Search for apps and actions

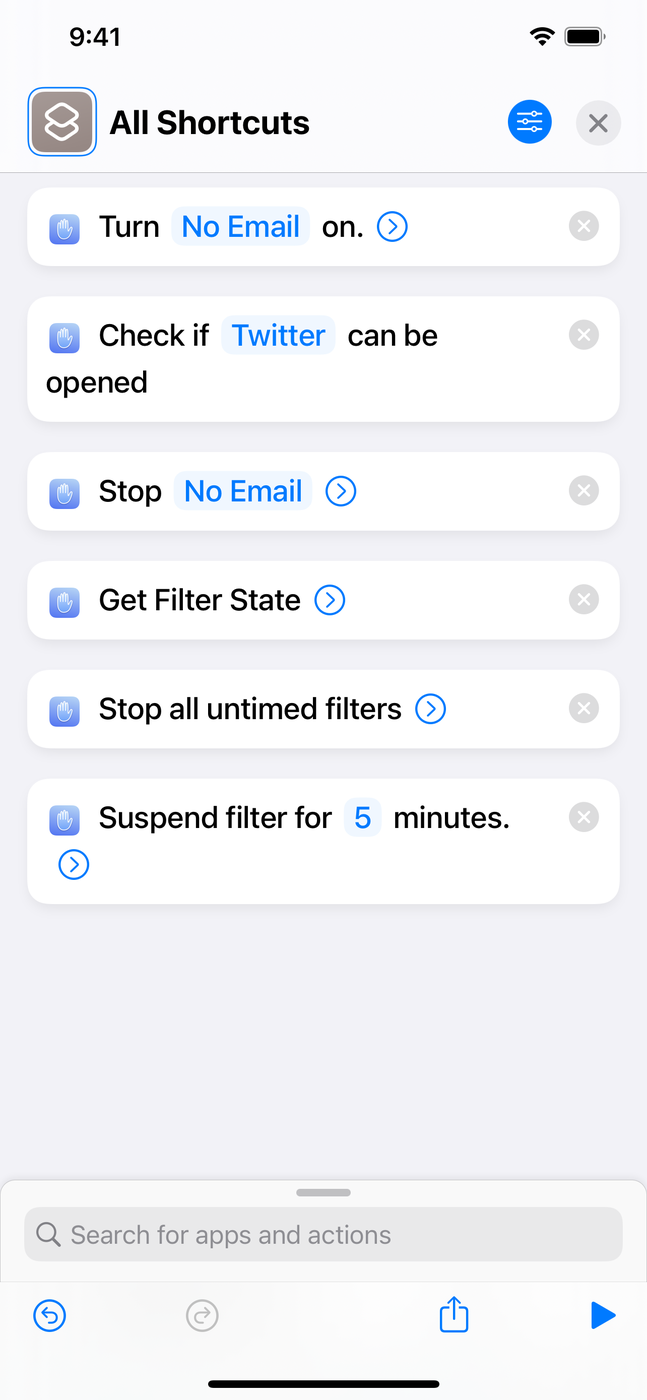[x=323, y=1235]
